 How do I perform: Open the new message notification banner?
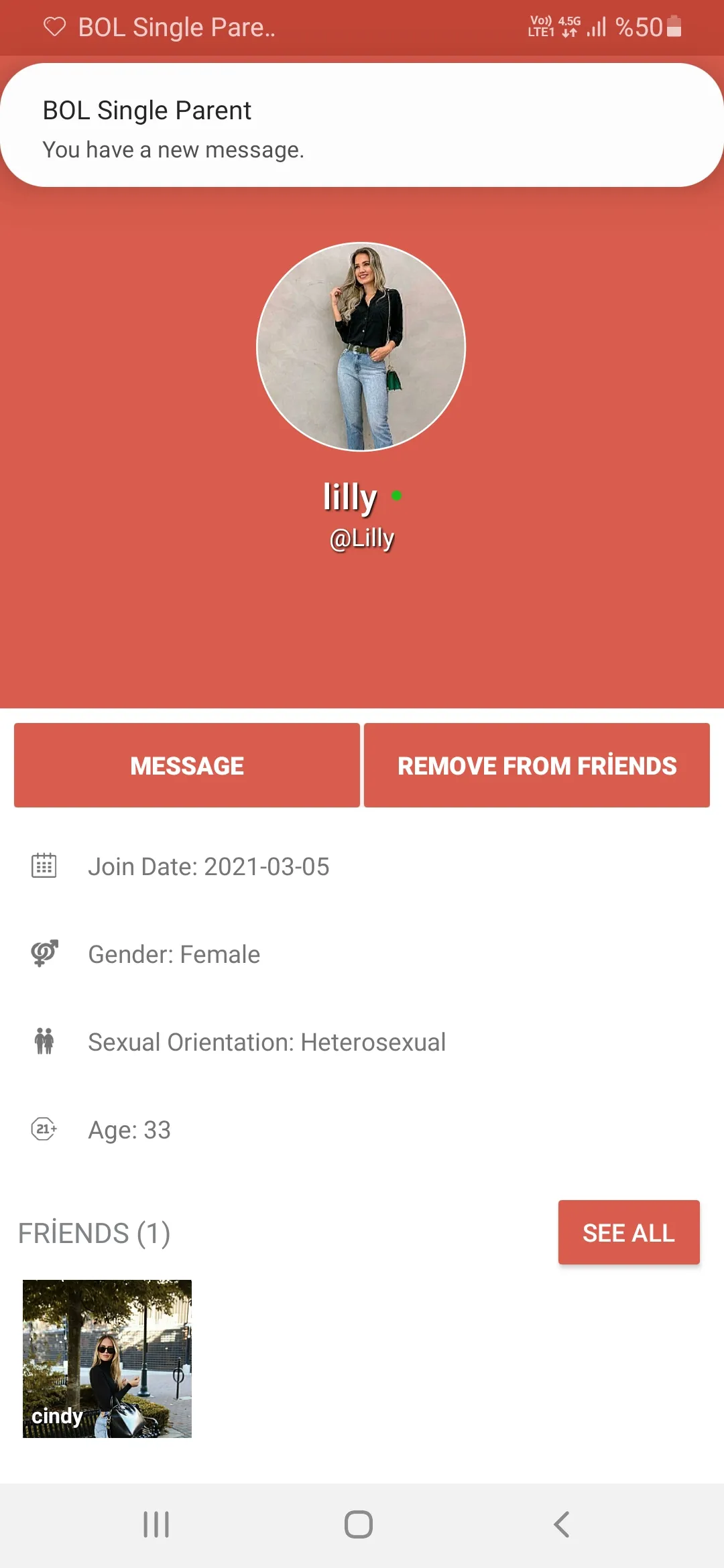(362, 125)
